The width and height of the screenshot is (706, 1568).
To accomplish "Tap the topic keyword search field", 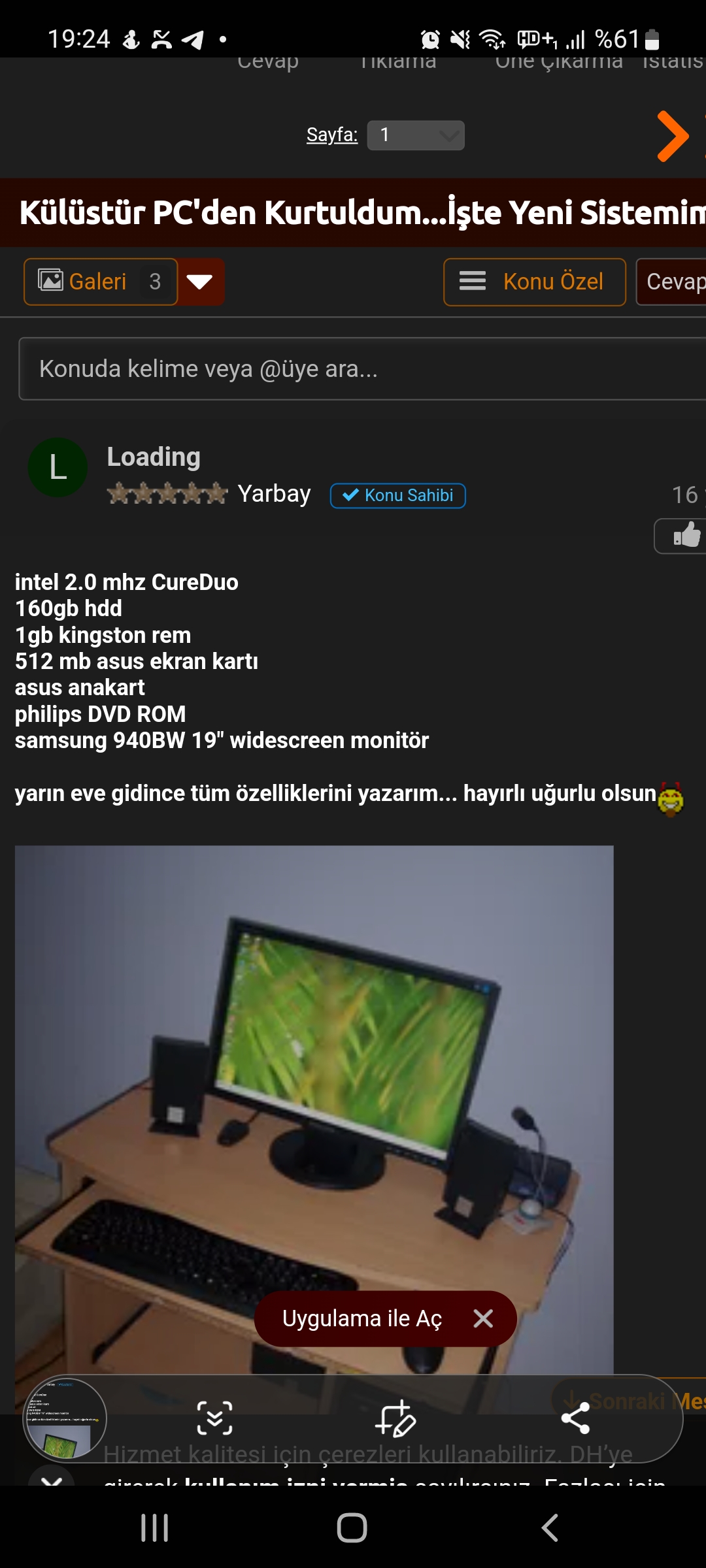I will point(362,369).
